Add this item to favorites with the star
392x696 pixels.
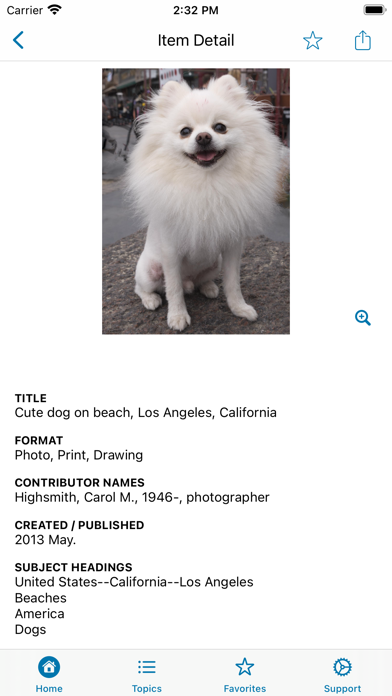313,41
